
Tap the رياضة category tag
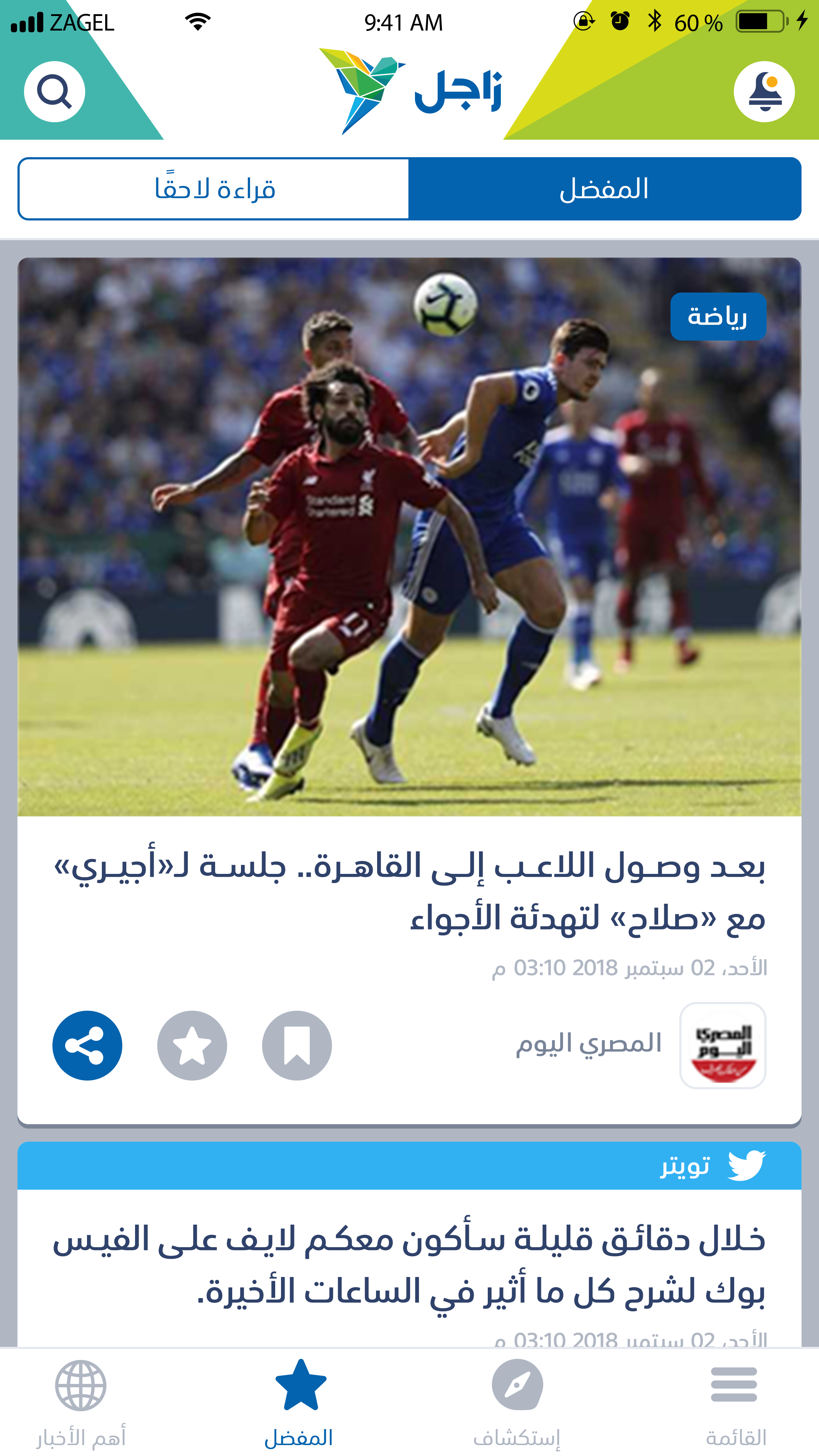pyautogui.click(x=718, y=317)
